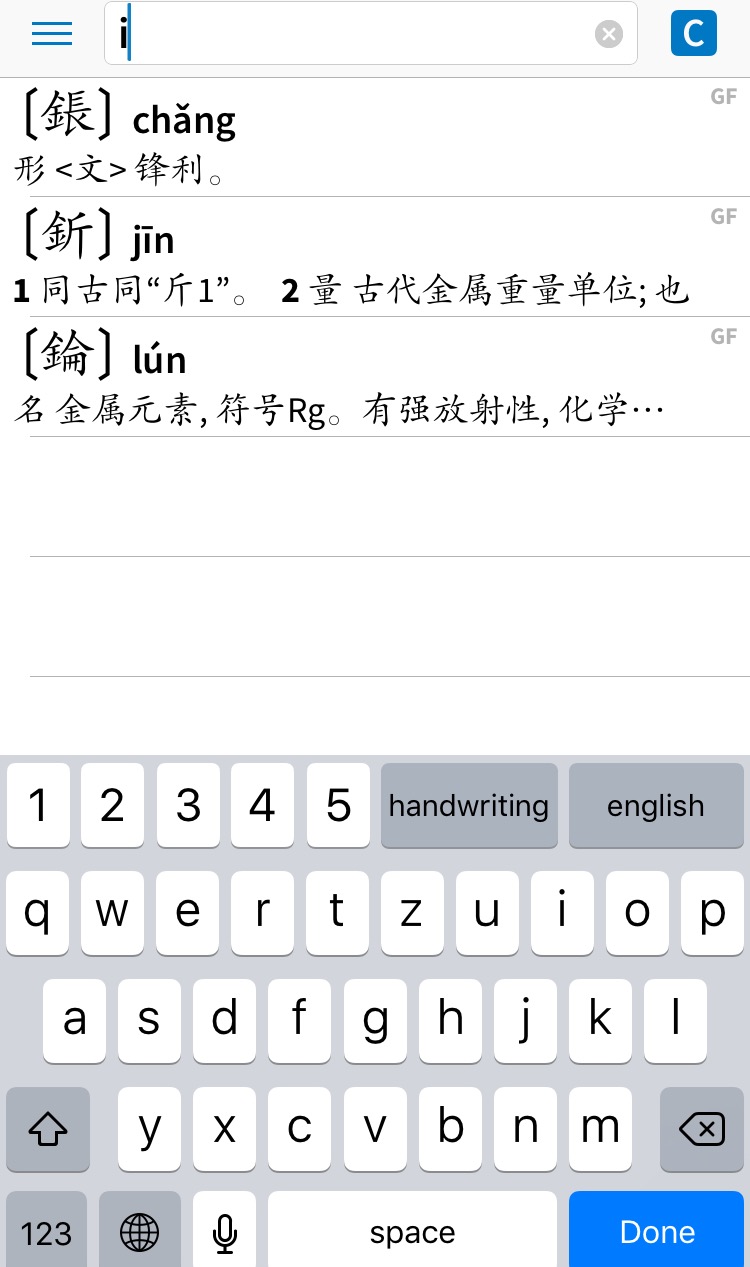The image size is (750, 1267).
Task: Open keyboard switcher globe key
Action: coord(140,1230)
